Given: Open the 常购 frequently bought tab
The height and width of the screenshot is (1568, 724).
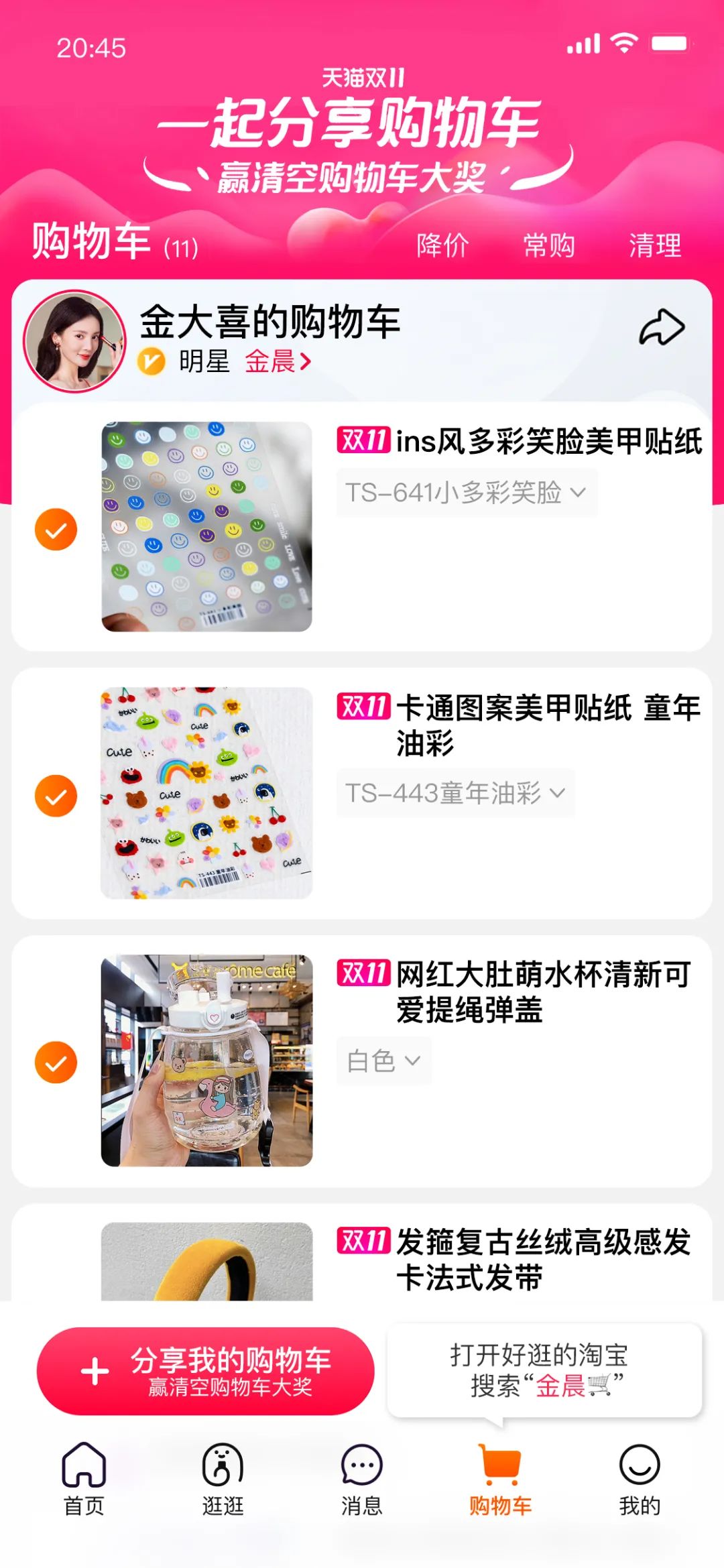Looking at the screenshot, I should tap(548, 247).
